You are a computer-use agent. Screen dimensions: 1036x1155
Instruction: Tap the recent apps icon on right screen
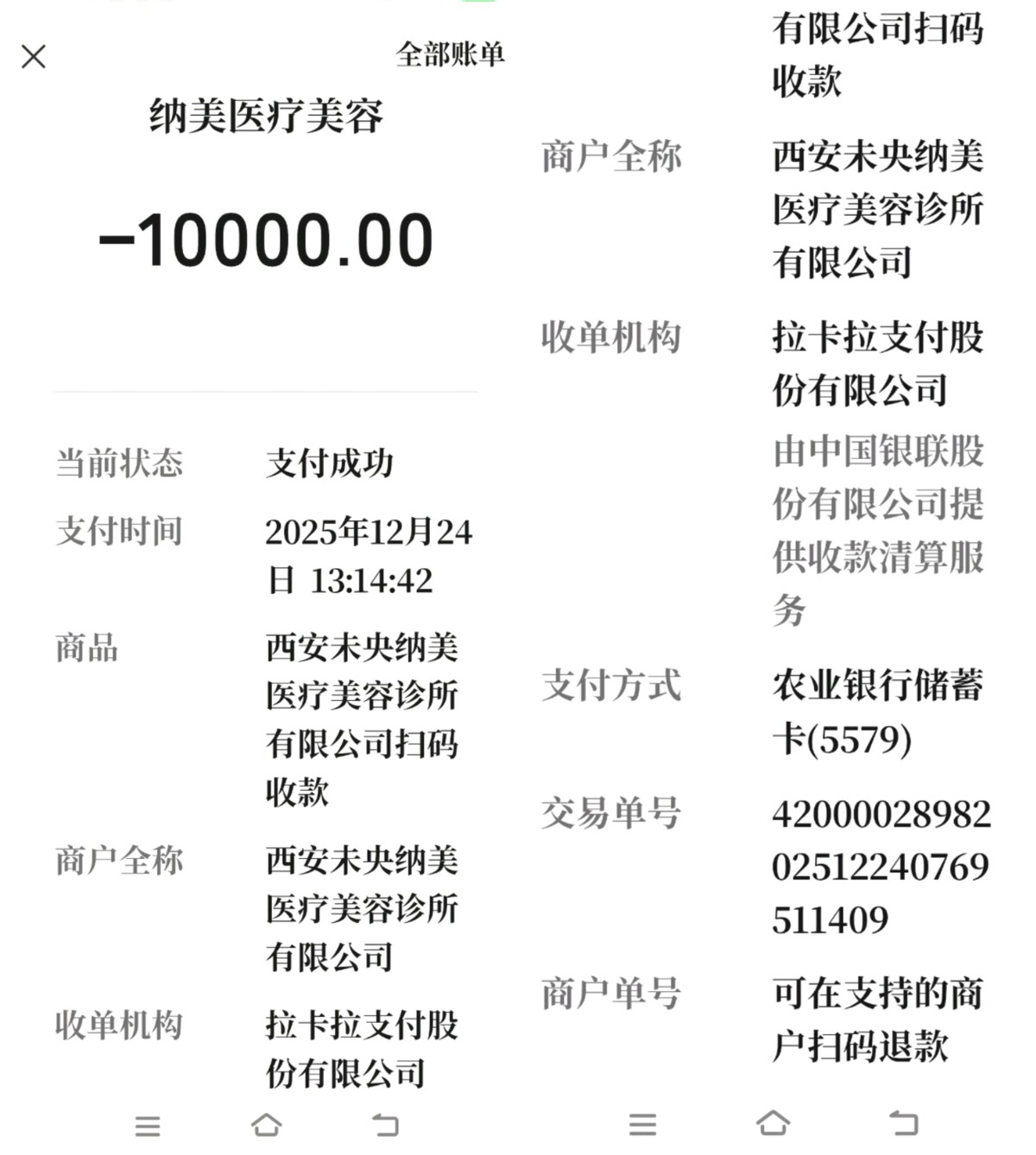642,1126
